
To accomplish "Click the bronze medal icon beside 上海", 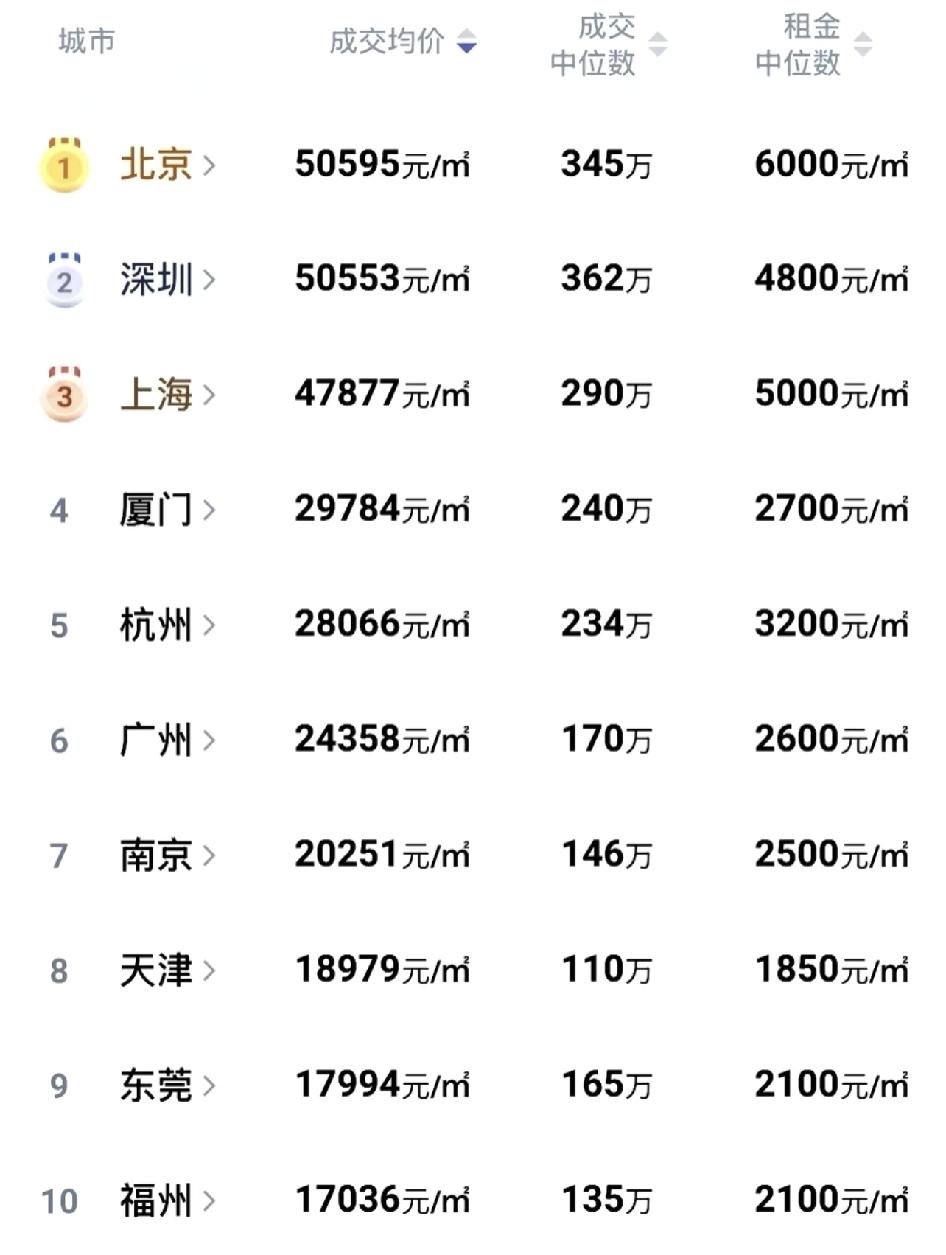I will click(63, 394).
